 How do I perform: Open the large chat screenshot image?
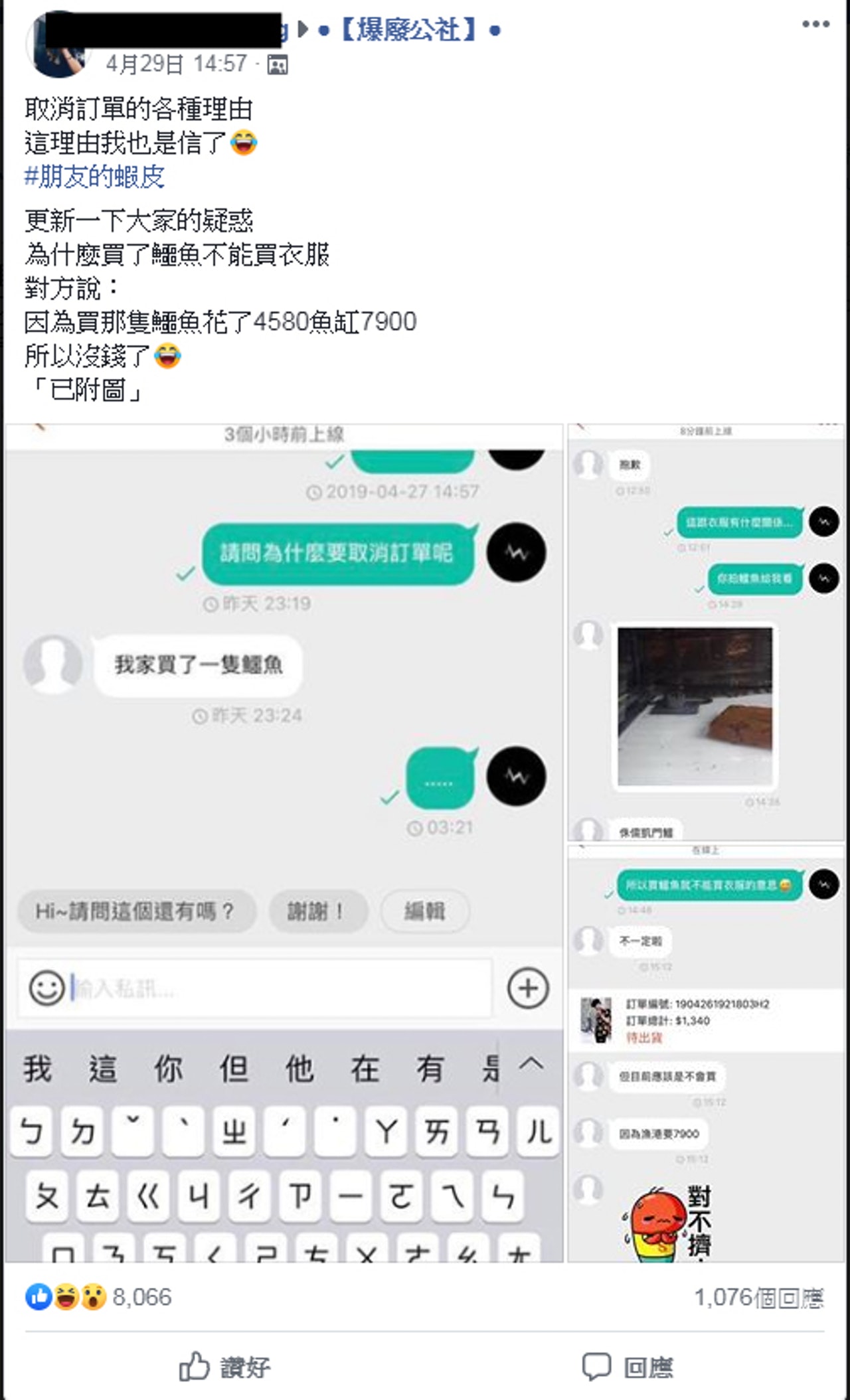tap(284, 842)
